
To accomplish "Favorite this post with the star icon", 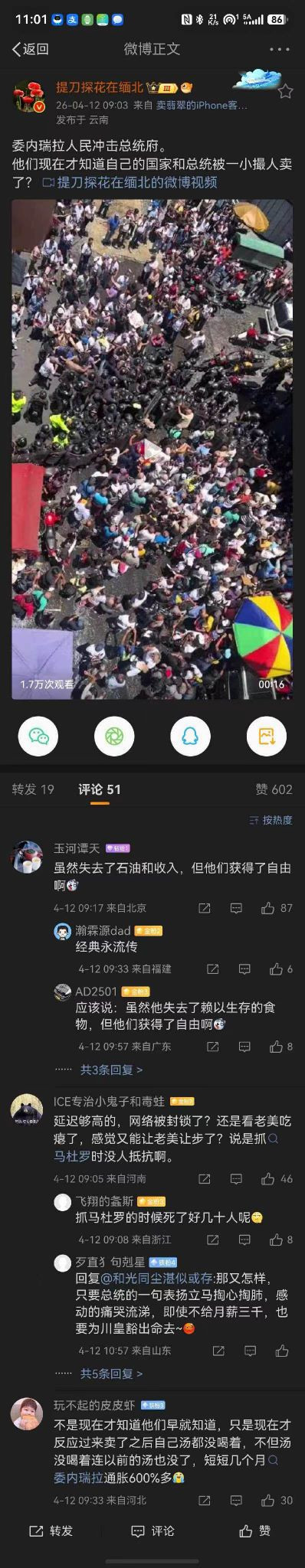I will (x=285, y=92).
